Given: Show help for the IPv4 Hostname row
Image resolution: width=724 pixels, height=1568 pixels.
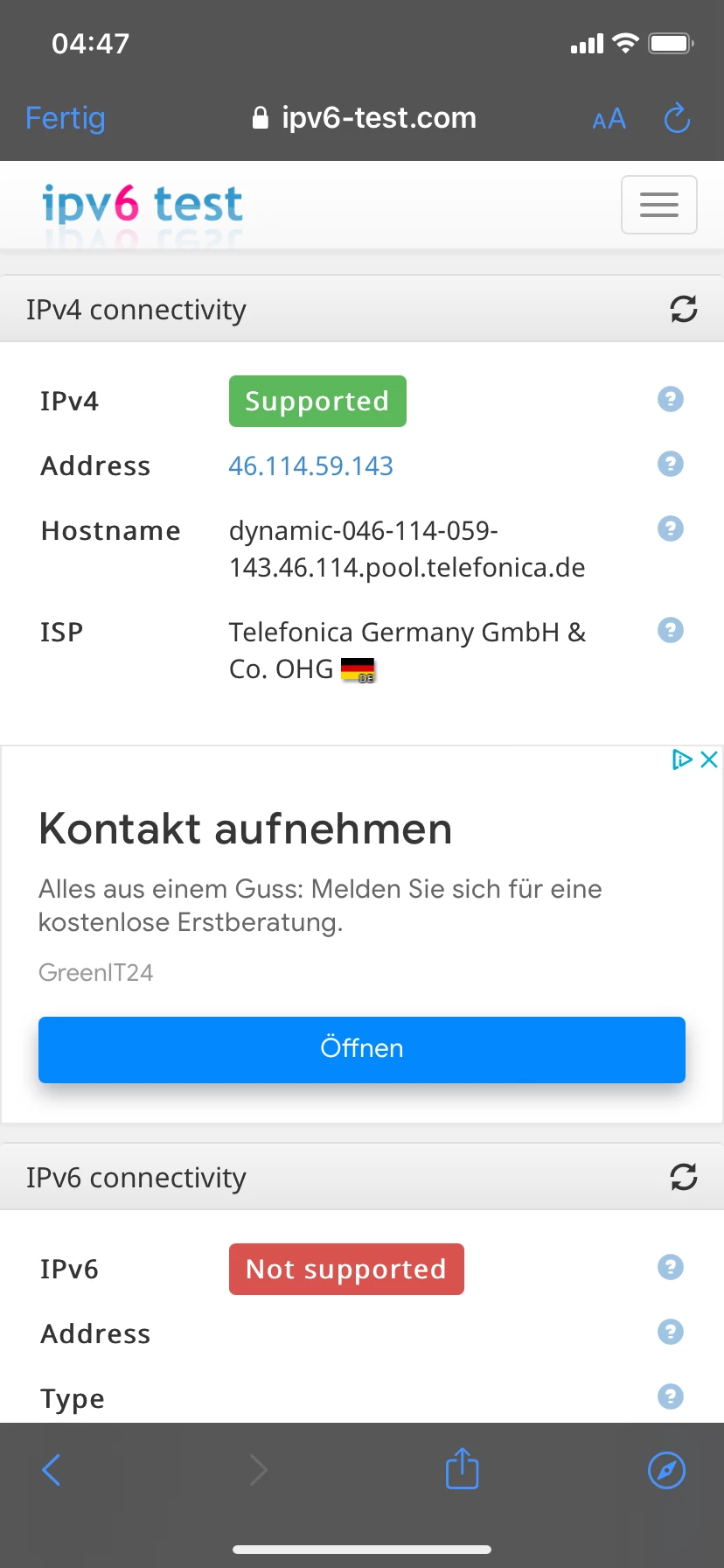Looking at the screenshot, I should [x=670, y=528].
